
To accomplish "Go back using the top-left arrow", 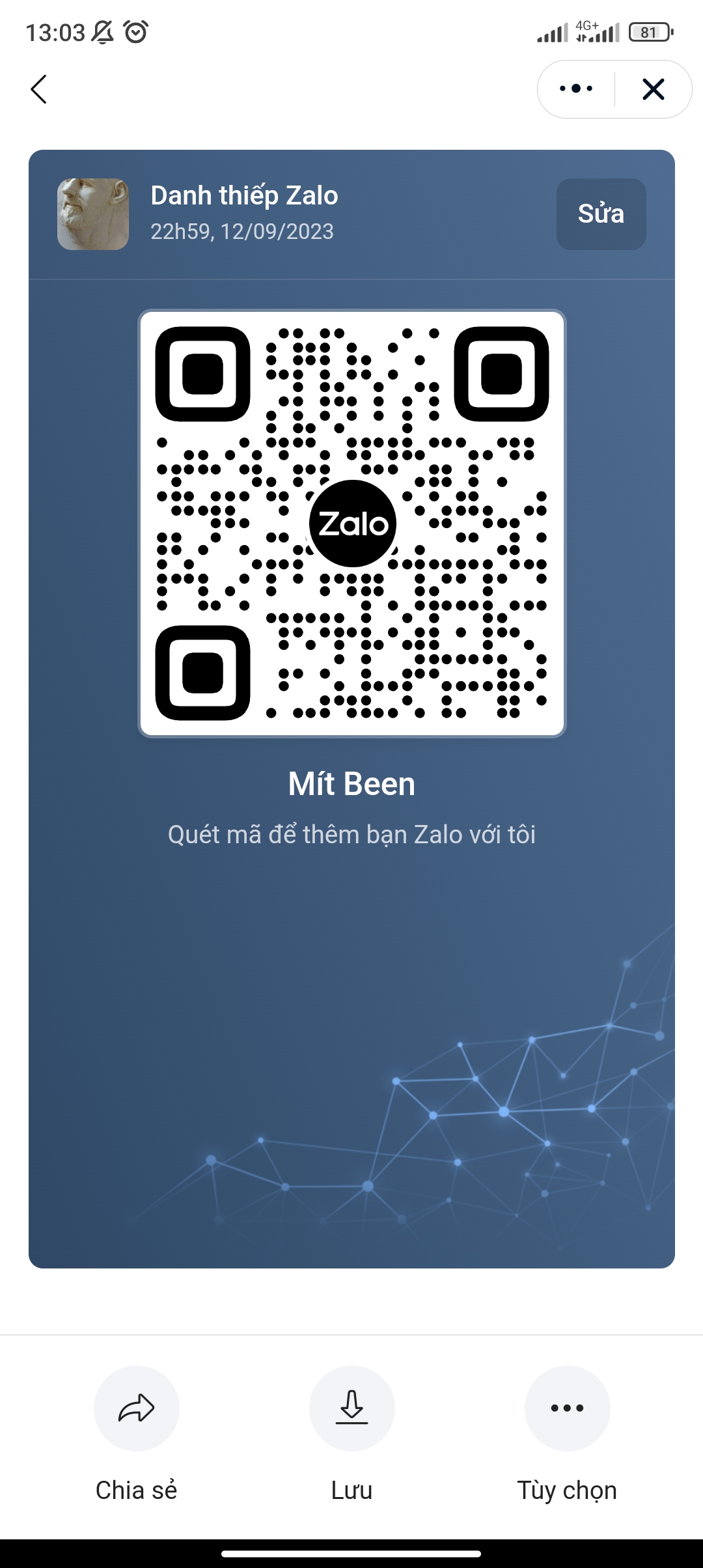I will (x=39, y=89).
